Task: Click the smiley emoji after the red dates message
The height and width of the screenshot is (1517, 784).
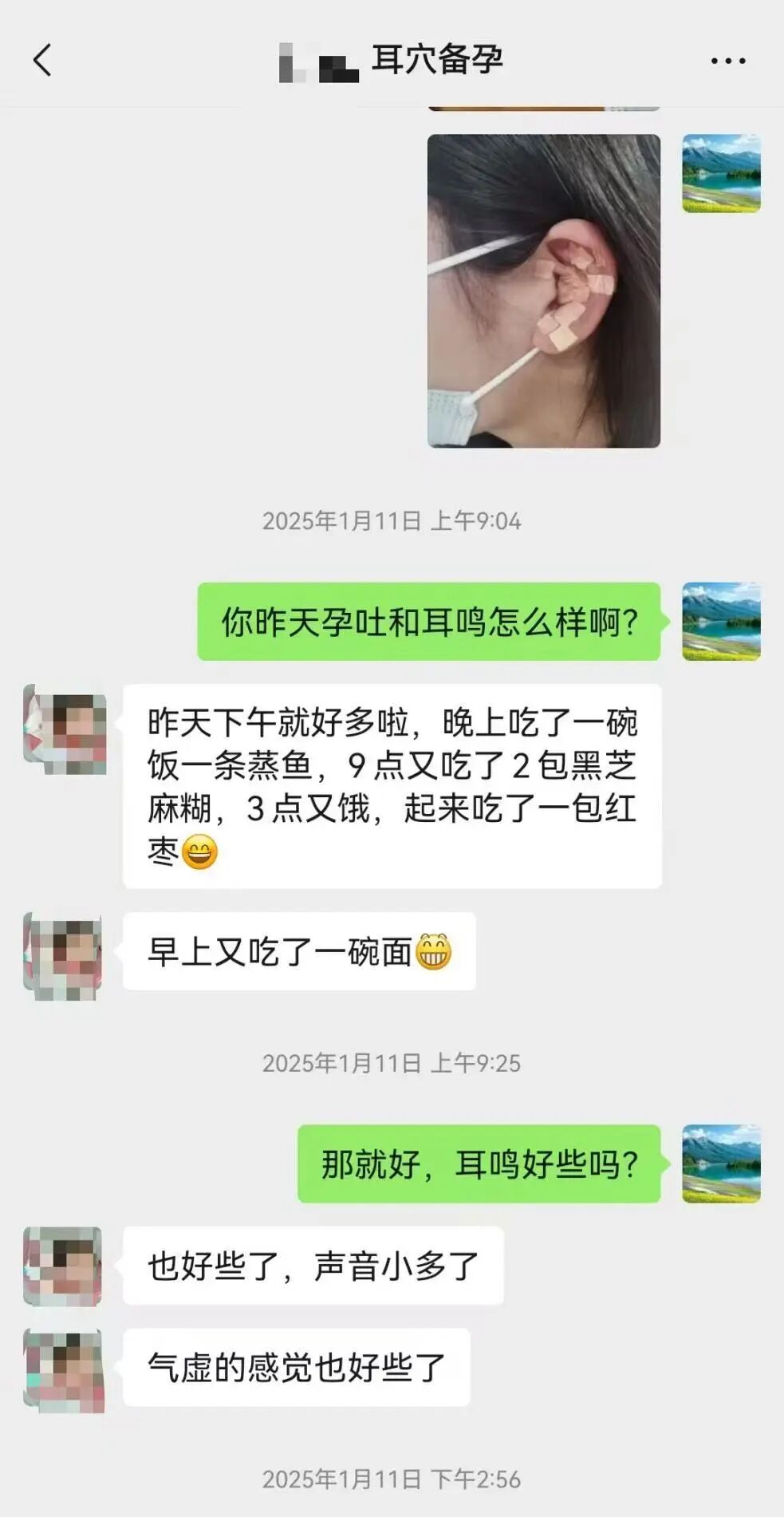Action: coord(201,855)
